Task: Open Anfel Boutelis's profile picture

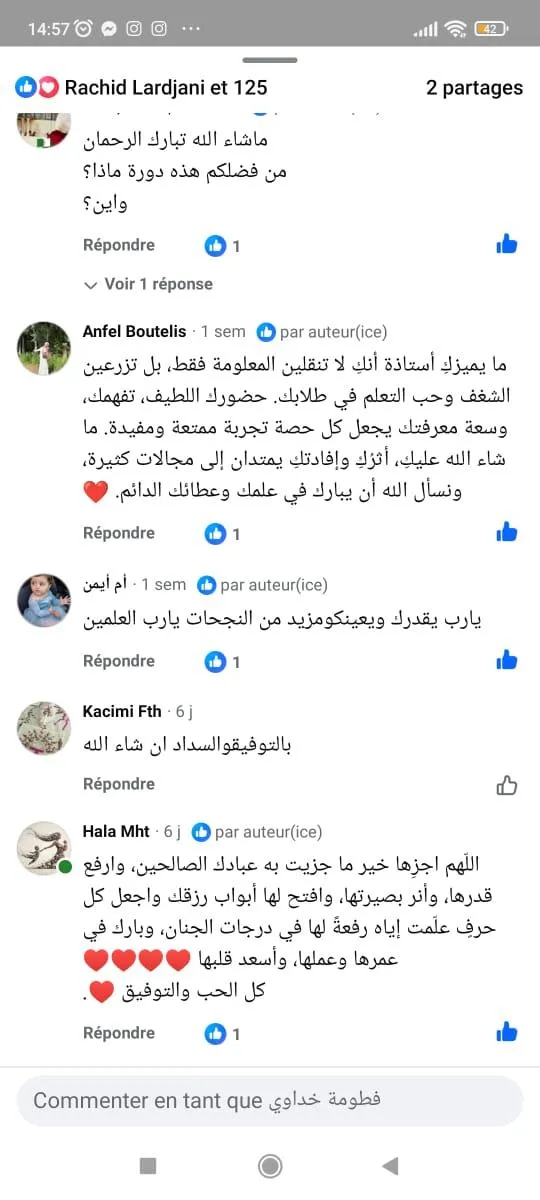Action: (x=44, y=347)
